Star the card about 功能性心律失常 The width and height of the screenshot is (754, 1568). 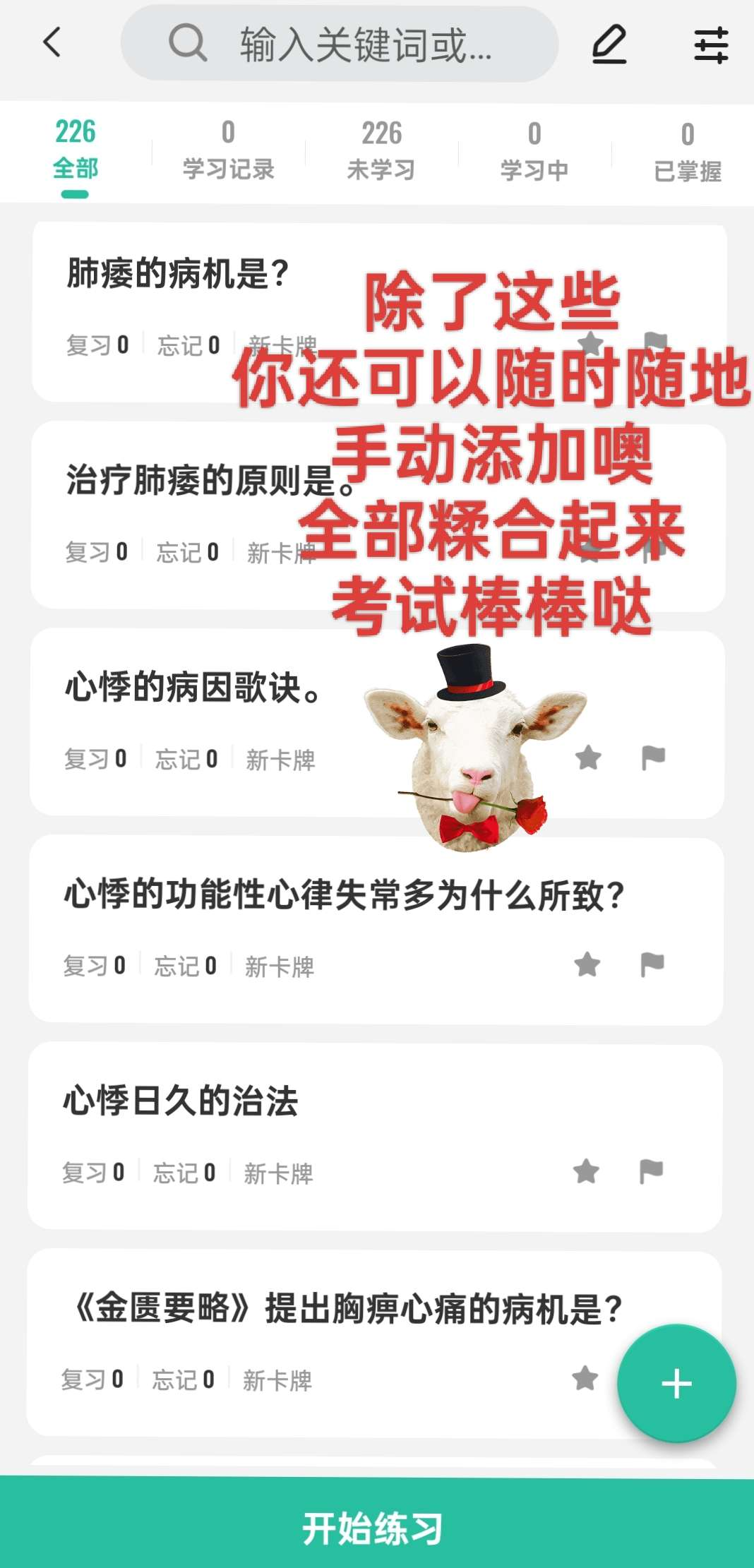[587, 964]
